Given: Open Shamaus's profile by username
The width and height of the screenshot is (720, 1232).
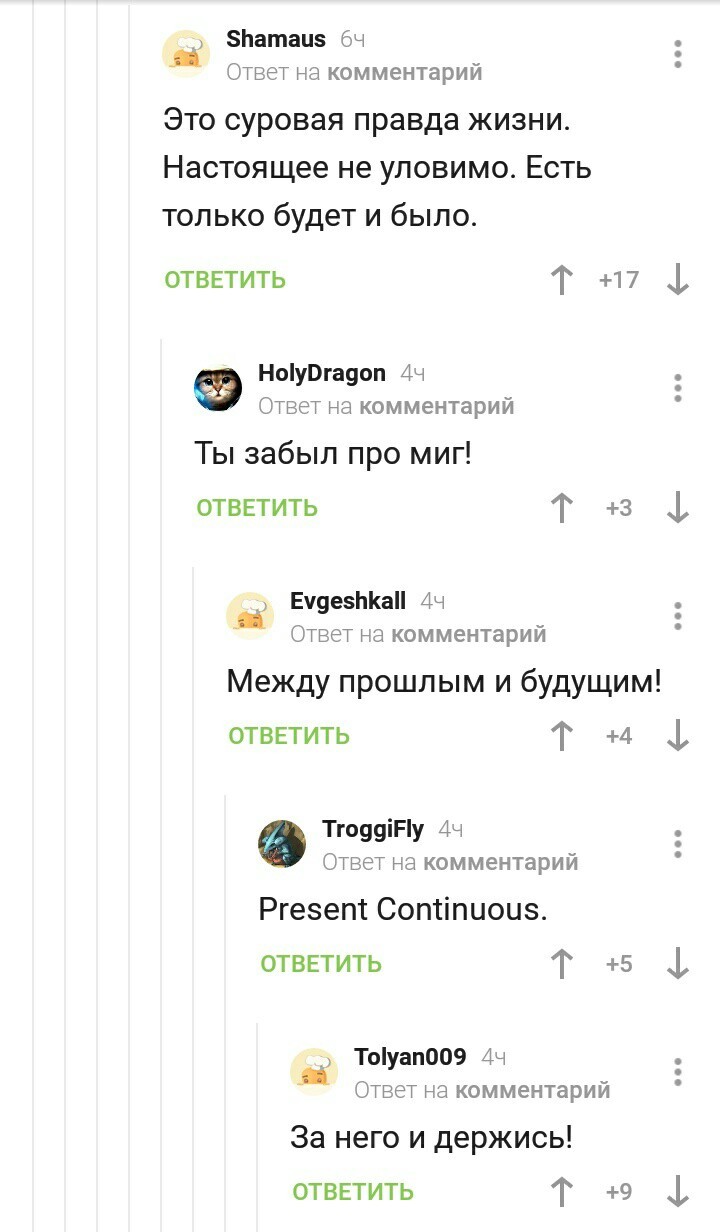Looking at the screenshot, I should tap(276, 39).
